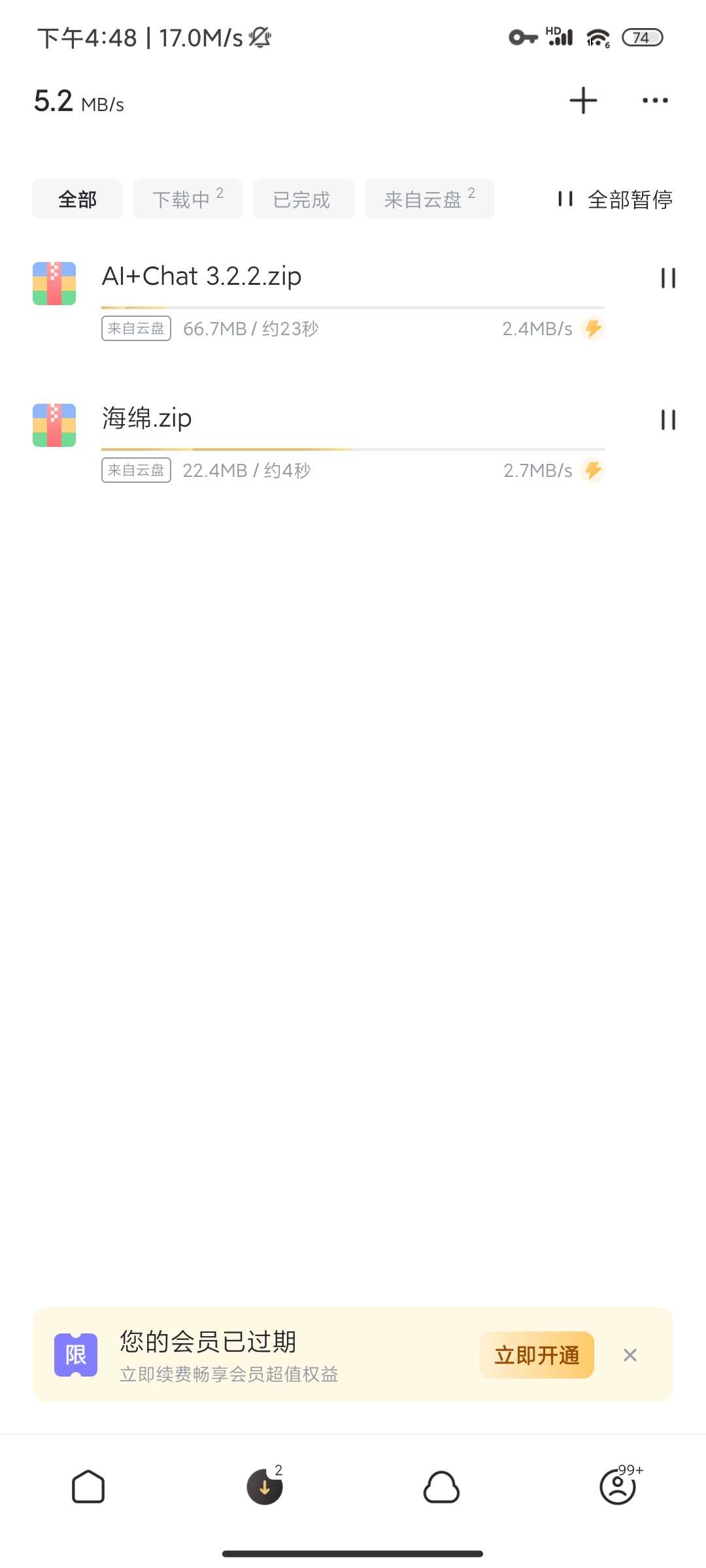This screenshot has height=1568, width=706.
Task: Open the three-dot overflow menu
Action: pos(655,101)
